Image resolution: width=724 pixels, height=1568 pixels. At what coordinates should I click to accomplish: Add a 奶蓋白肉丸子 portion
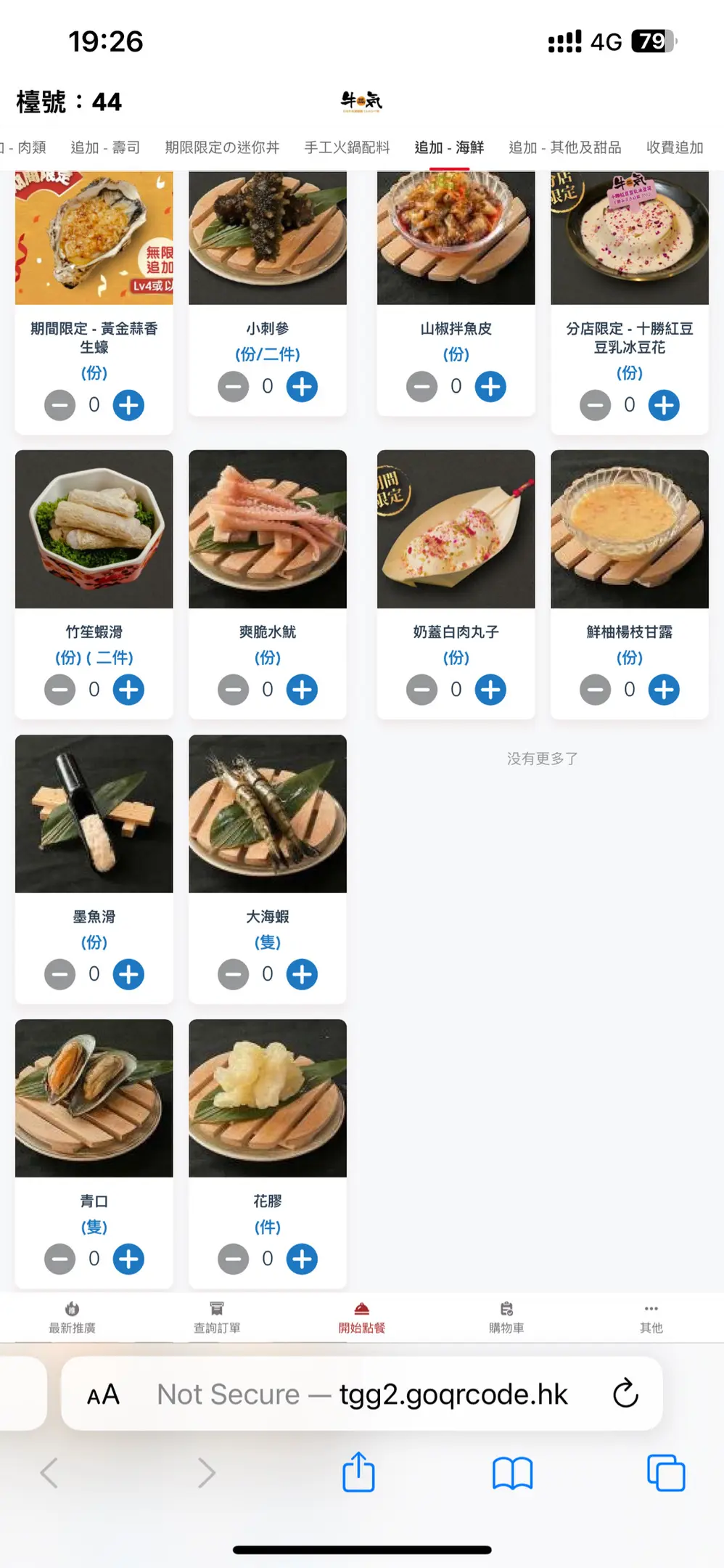490,690
